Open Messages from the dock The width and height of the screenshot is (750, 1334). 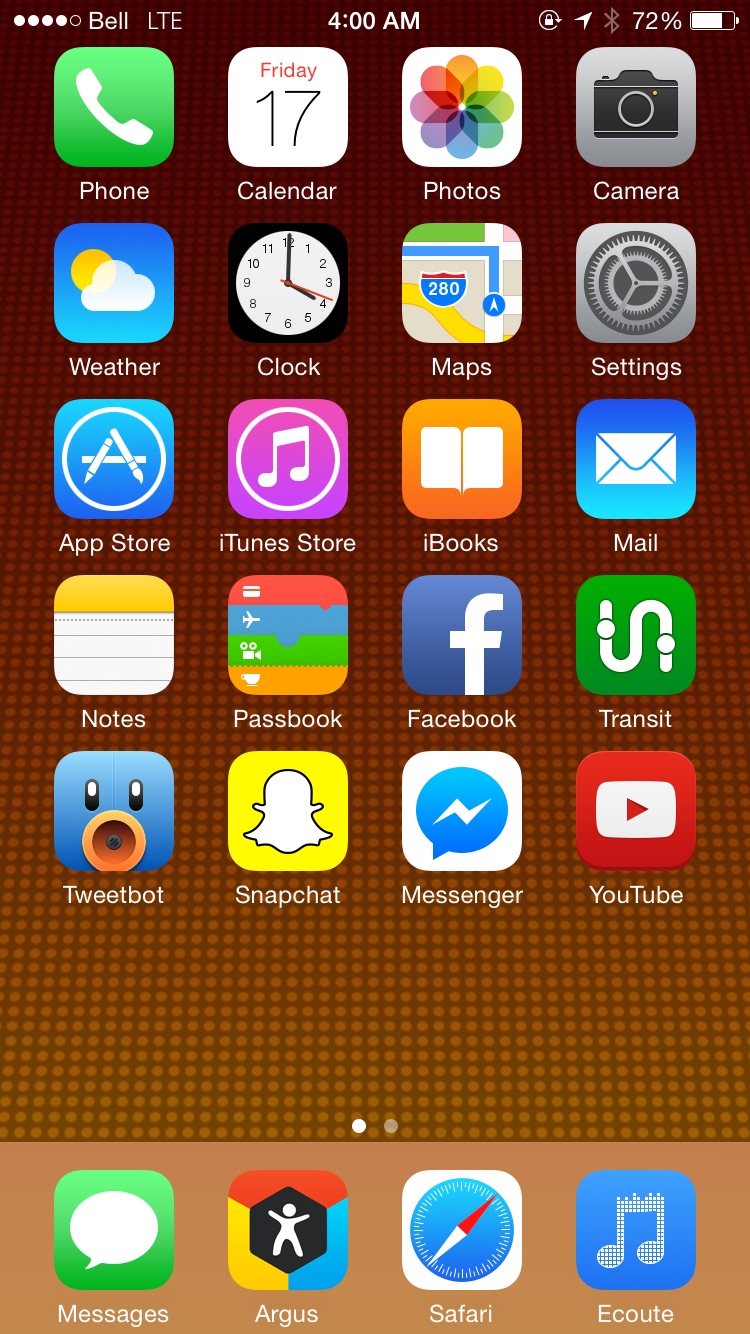[x=114, y=1230]
